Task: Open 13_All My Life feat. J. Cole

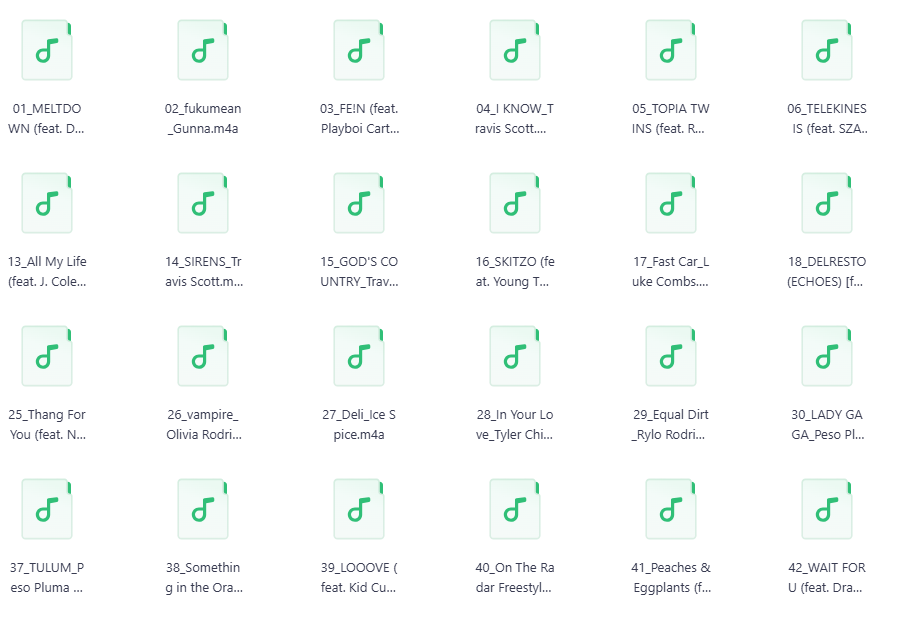Action: point(47,204)
